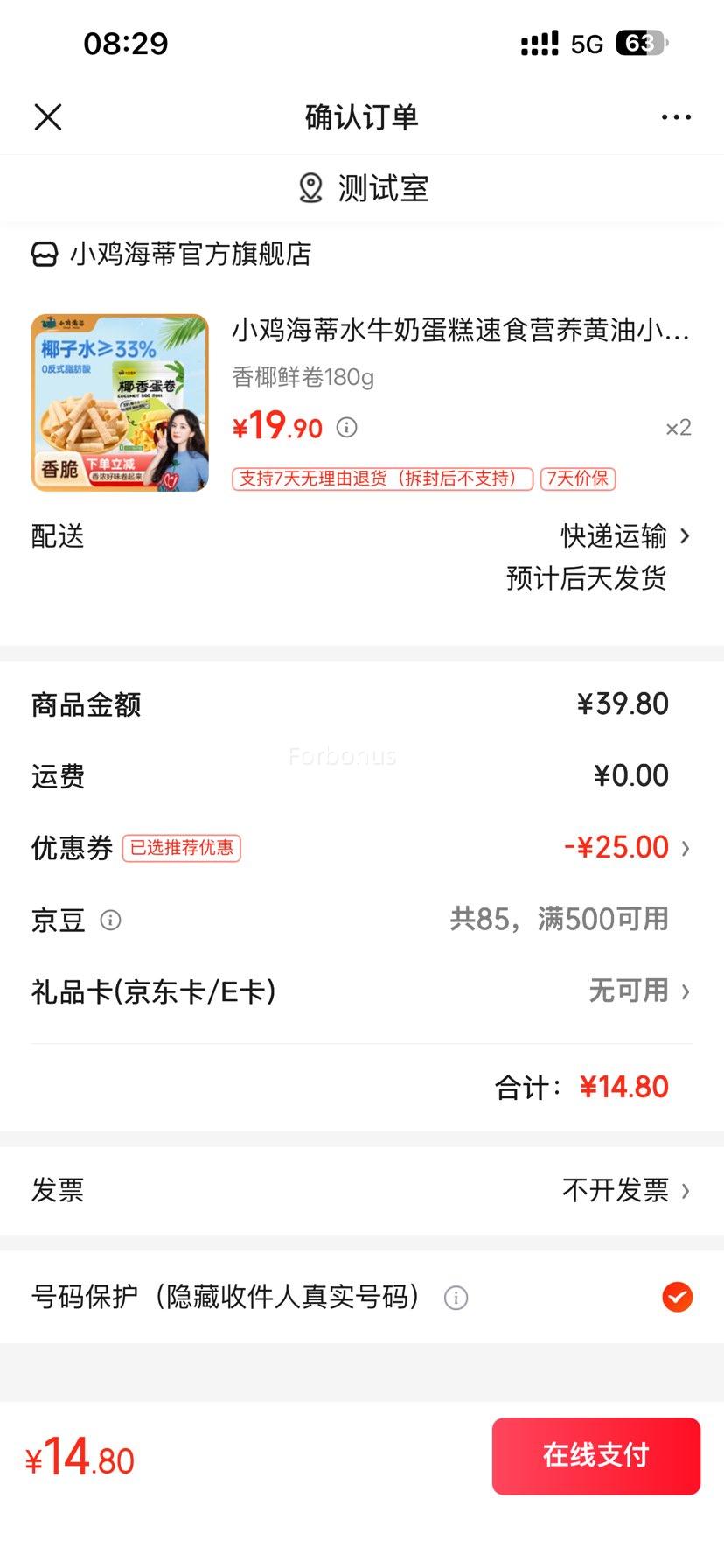The width and height of the screenshot is (724, 1568).
Task: Open the 不开发票 invoice setting
Action: coord(616,1191)
